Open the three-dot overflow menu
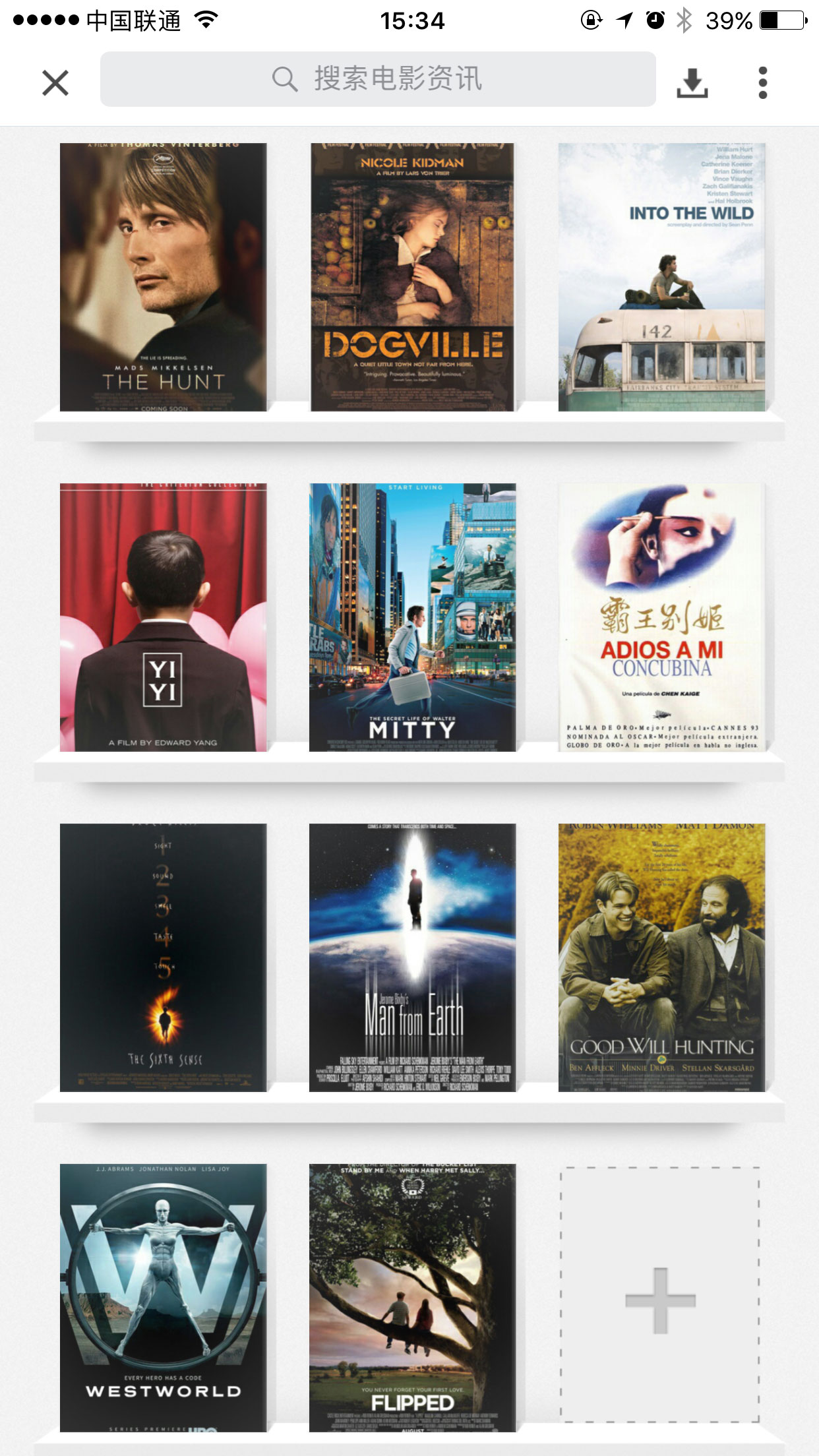 (763, 82)
